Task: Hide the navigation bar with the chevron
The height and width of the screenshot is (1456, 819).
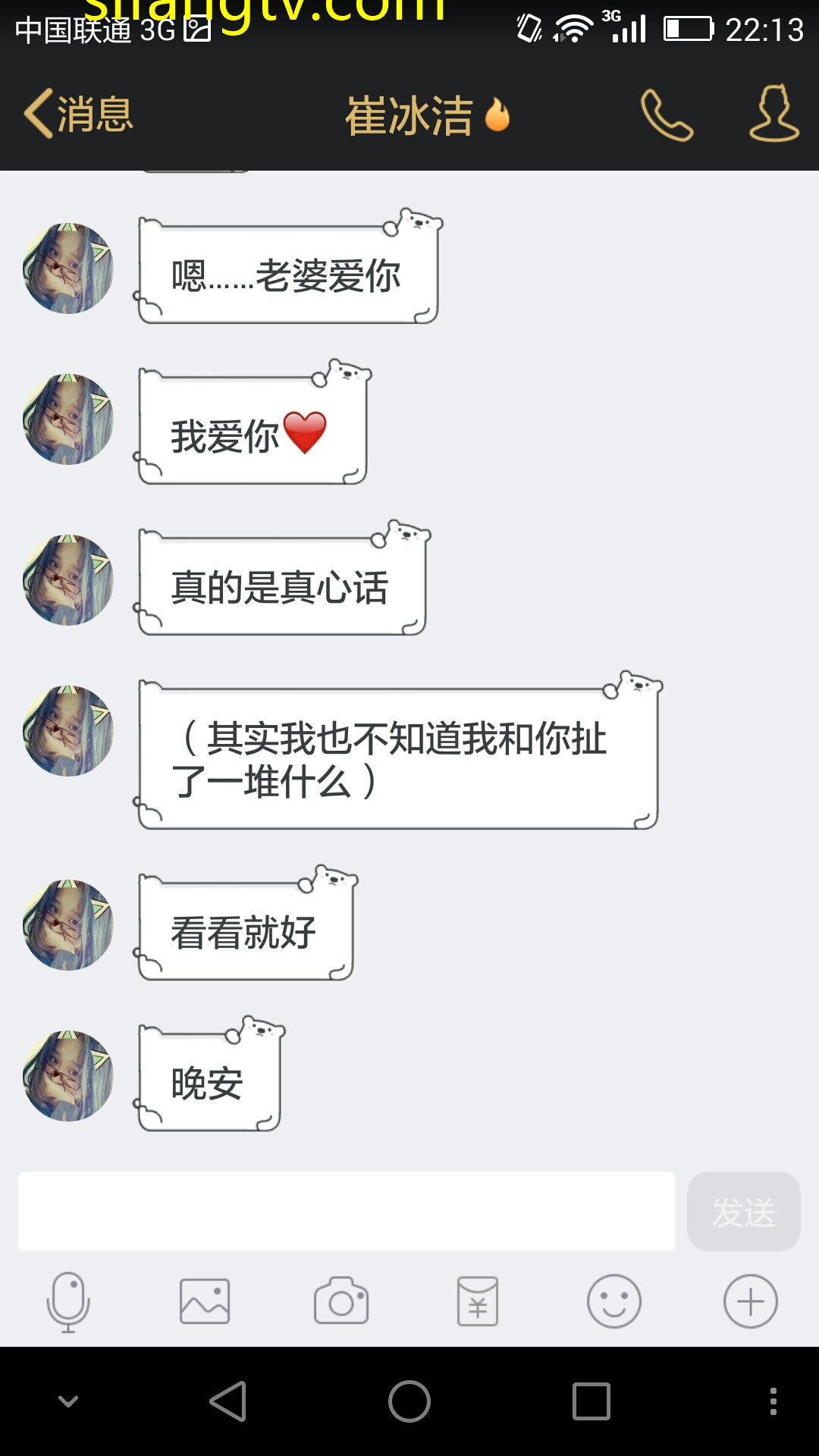Action: tap(68, 1401)
